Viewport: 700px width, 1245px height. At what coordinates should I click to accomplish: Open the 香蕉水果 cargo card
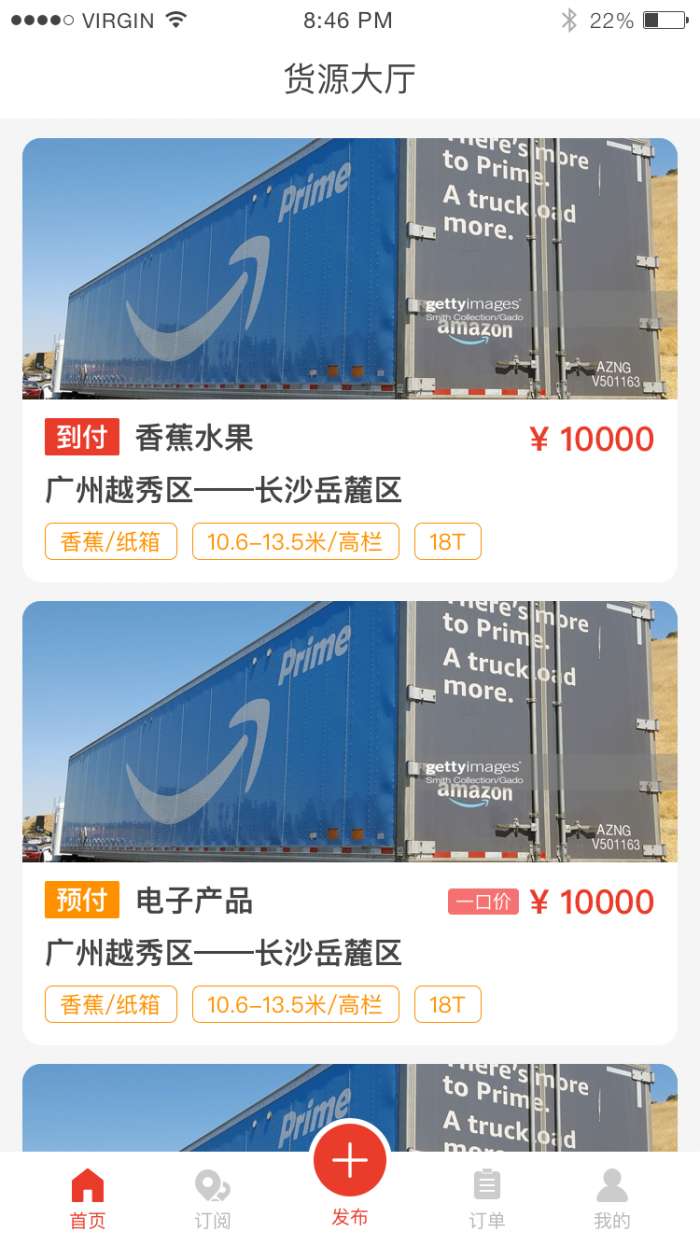click(349, 360)
